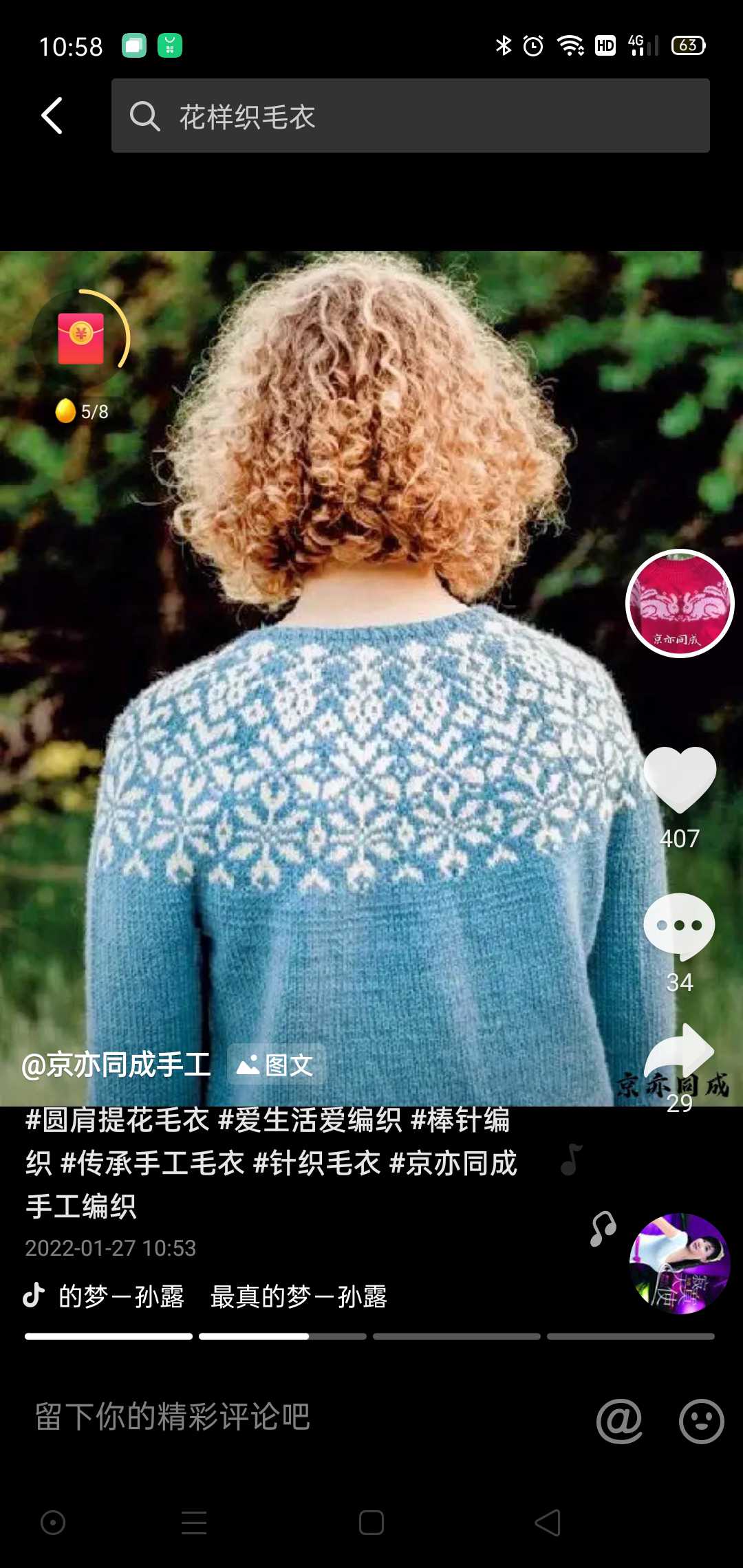Viewport: 743px width, 1568px height.
Task: Open hashtag #针织毛衣
Action: [x=316, y=1164]
